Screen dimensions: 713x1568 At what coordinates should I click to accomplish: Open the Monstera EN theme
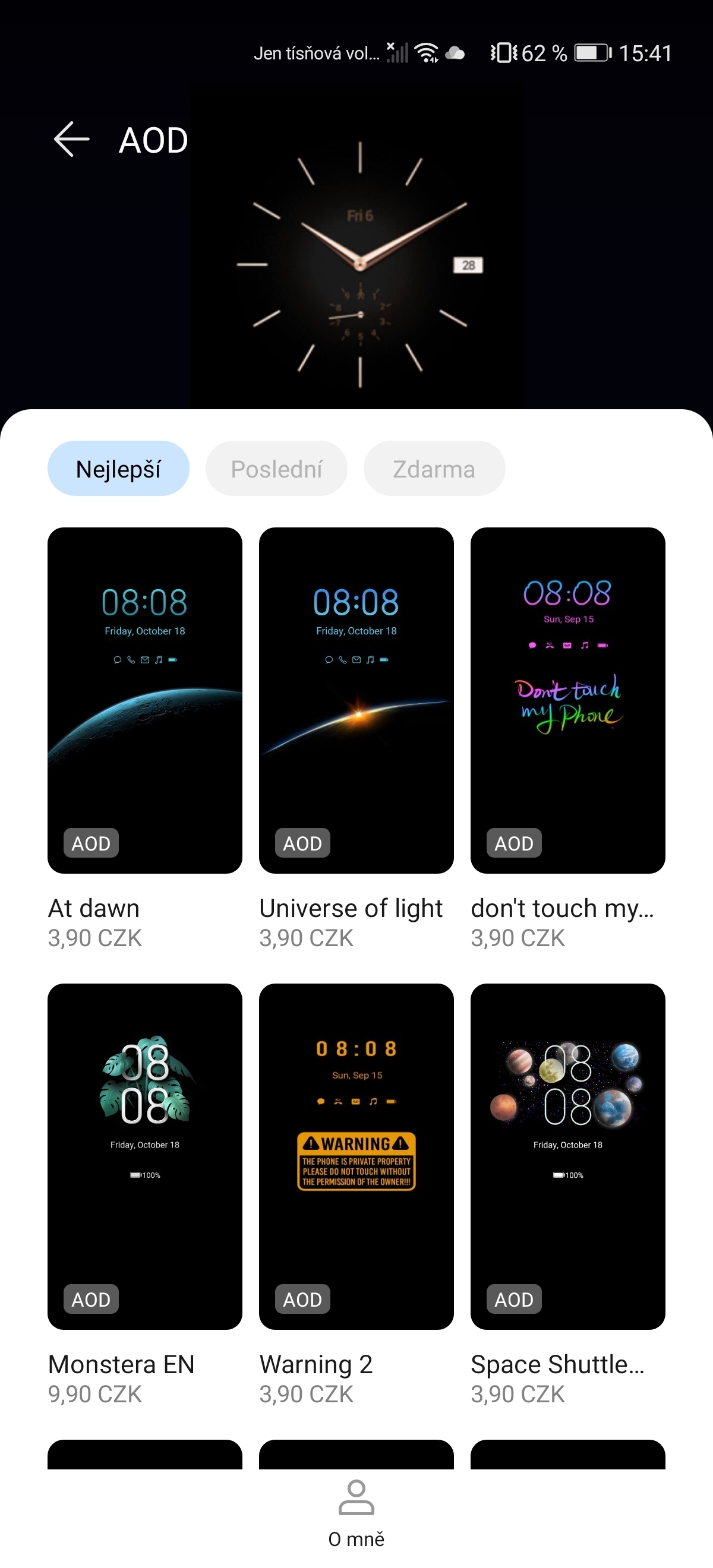point(145,1156)
